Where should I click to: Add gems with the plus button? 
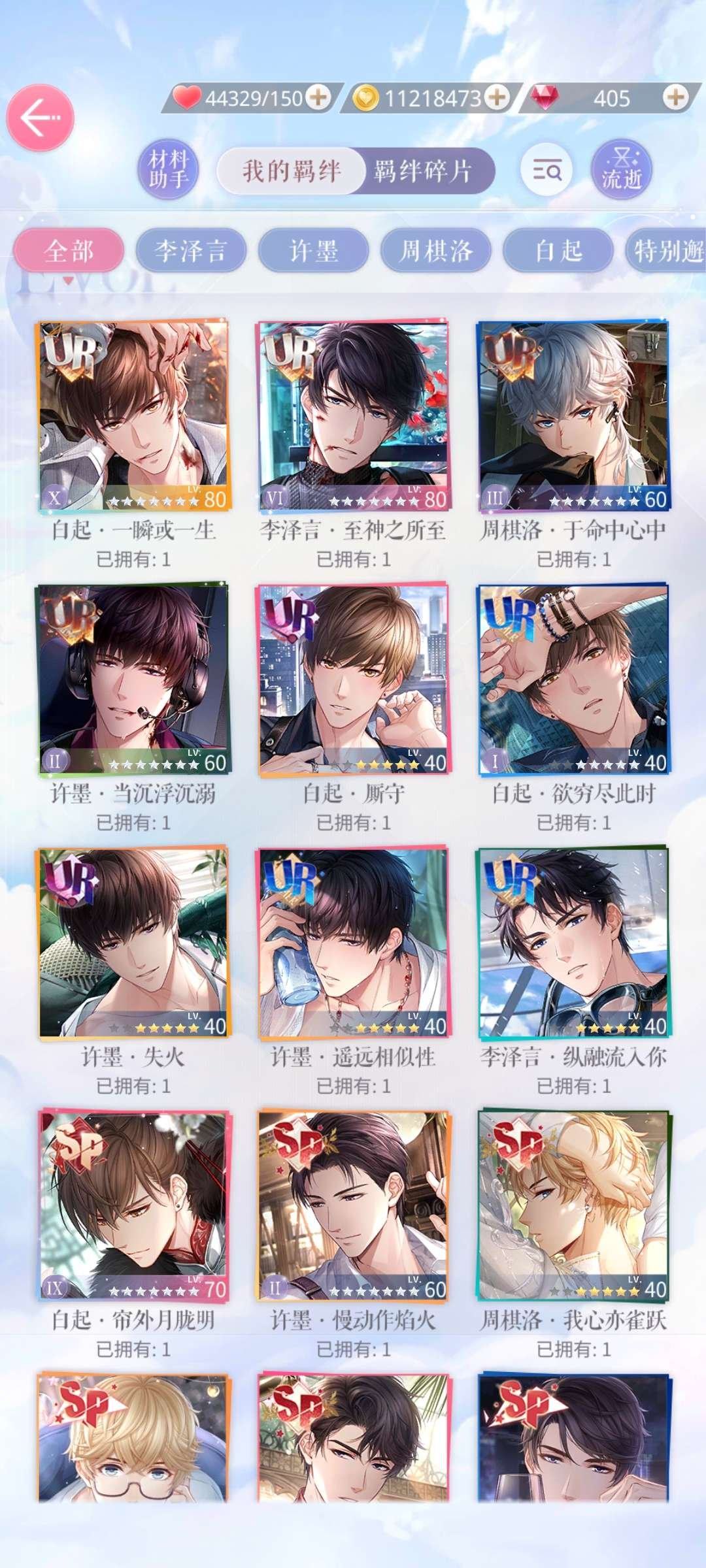(675, 98)
